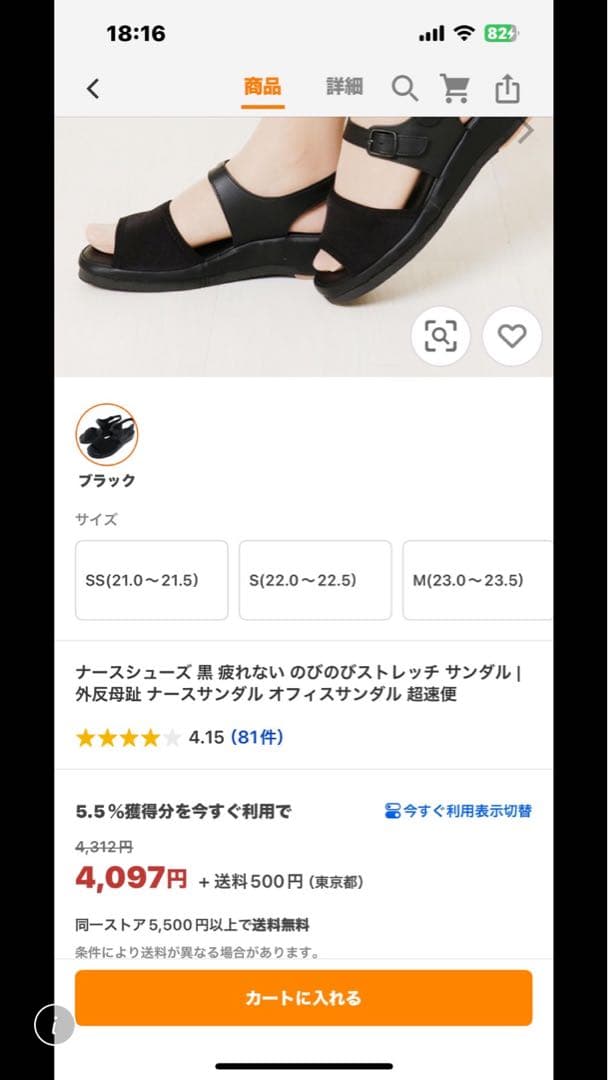Tap 今すぐ利用表示切替 to switch price display
The width and height of the screenshot is (608, 1080).
click(x=459, y=811)
